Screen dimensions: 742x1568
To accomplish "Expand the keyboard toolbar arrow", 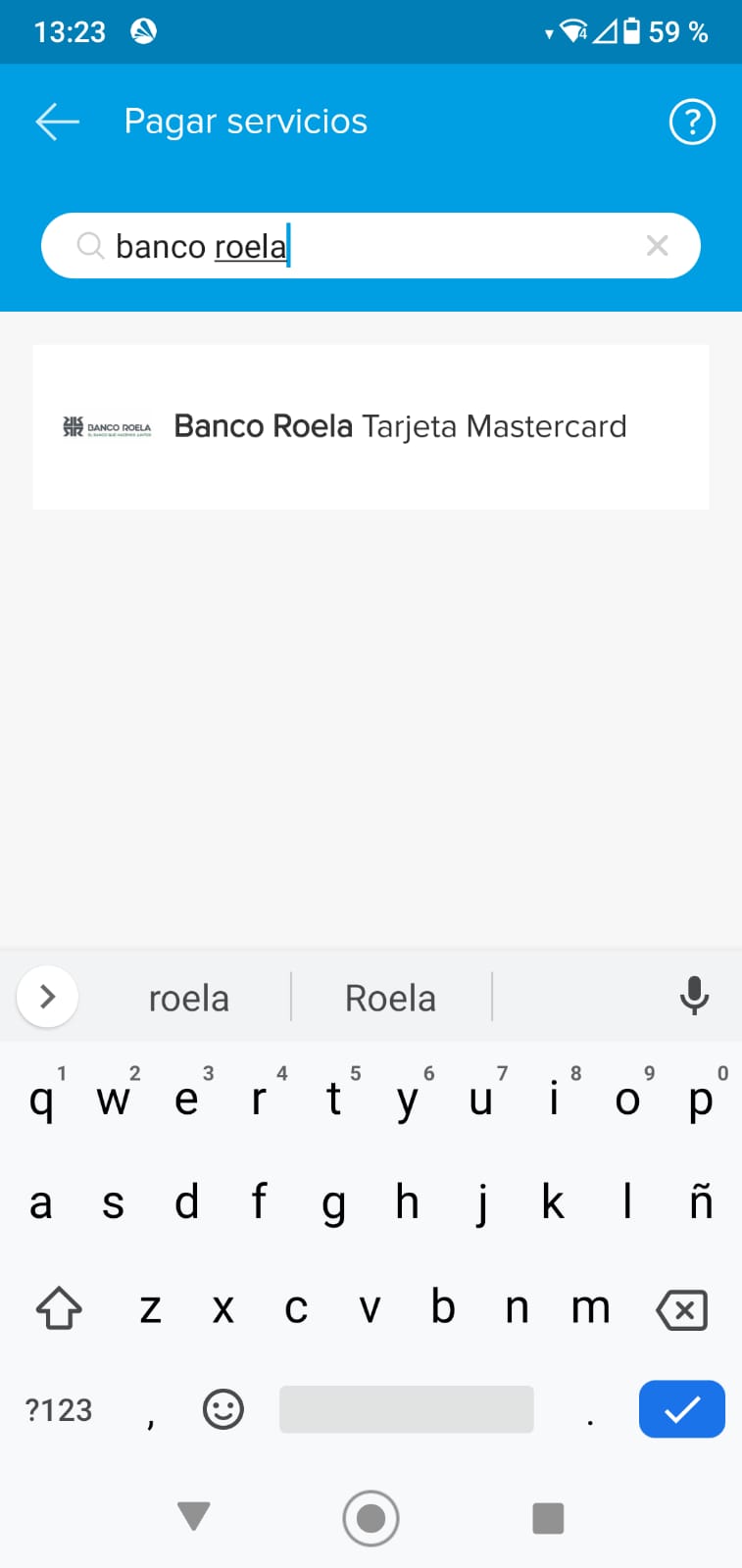I will 47,997.
